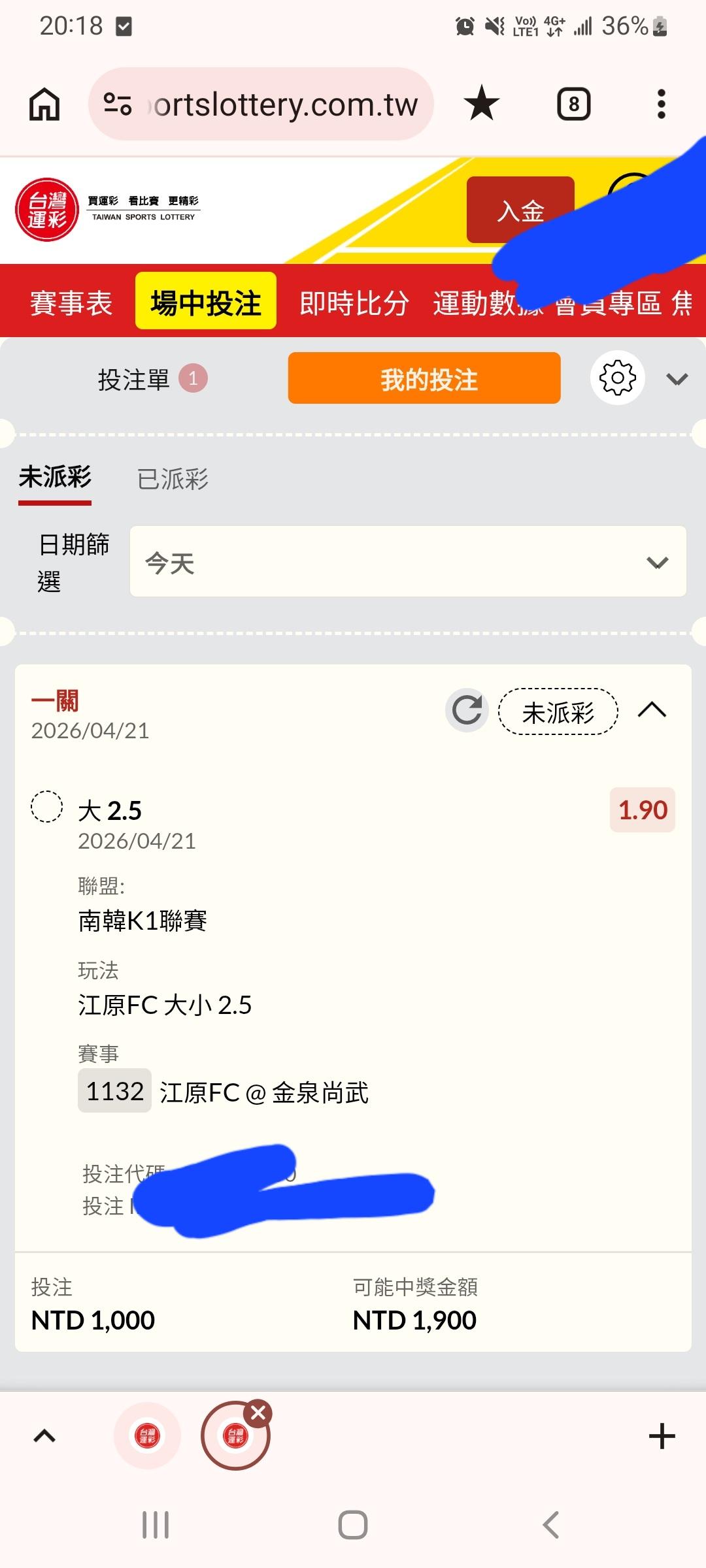Close the current tab in the tab strip

pos(258,1413)
